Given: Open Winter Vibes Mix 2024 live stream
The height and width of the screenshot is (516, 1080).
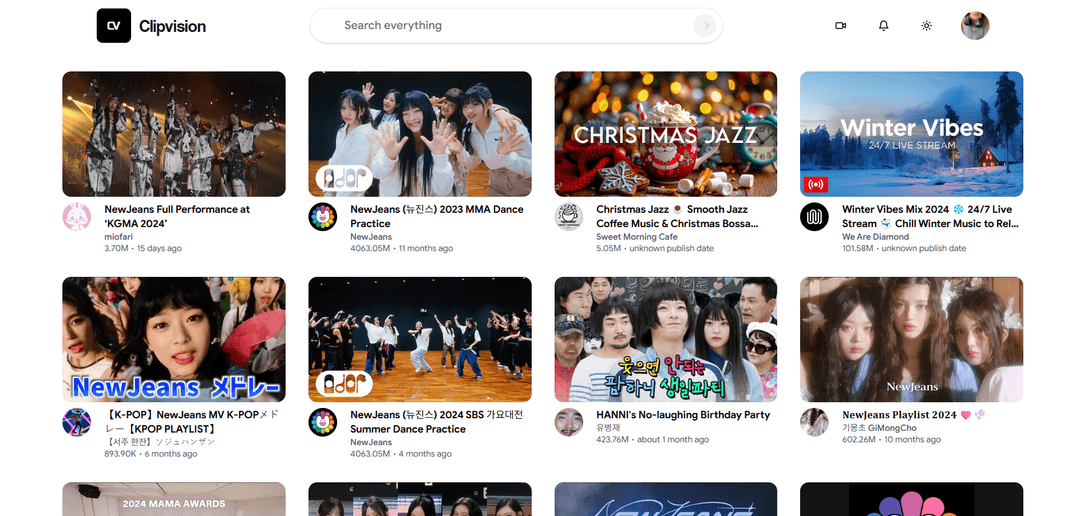Looking at the screenshot, I should [x=911, y=134].
